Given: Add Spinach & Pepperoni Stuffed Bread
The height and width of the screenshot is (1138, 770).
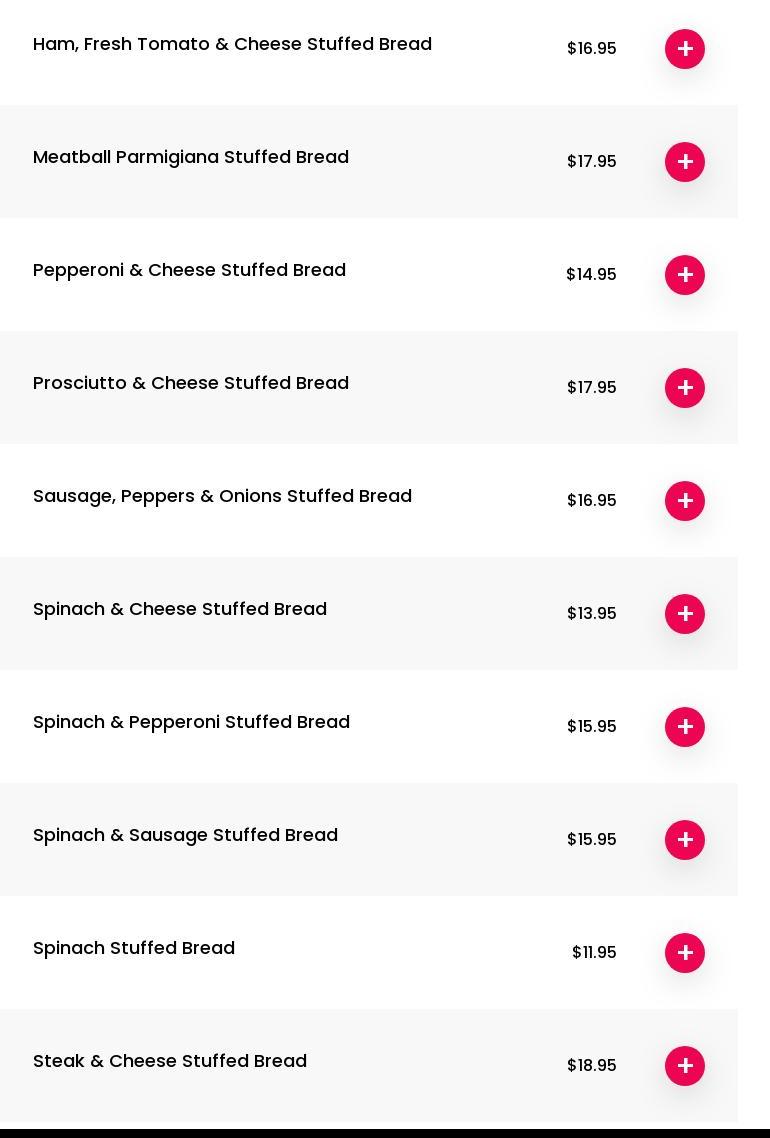Looking at the screenshot, I should point(685,727).
